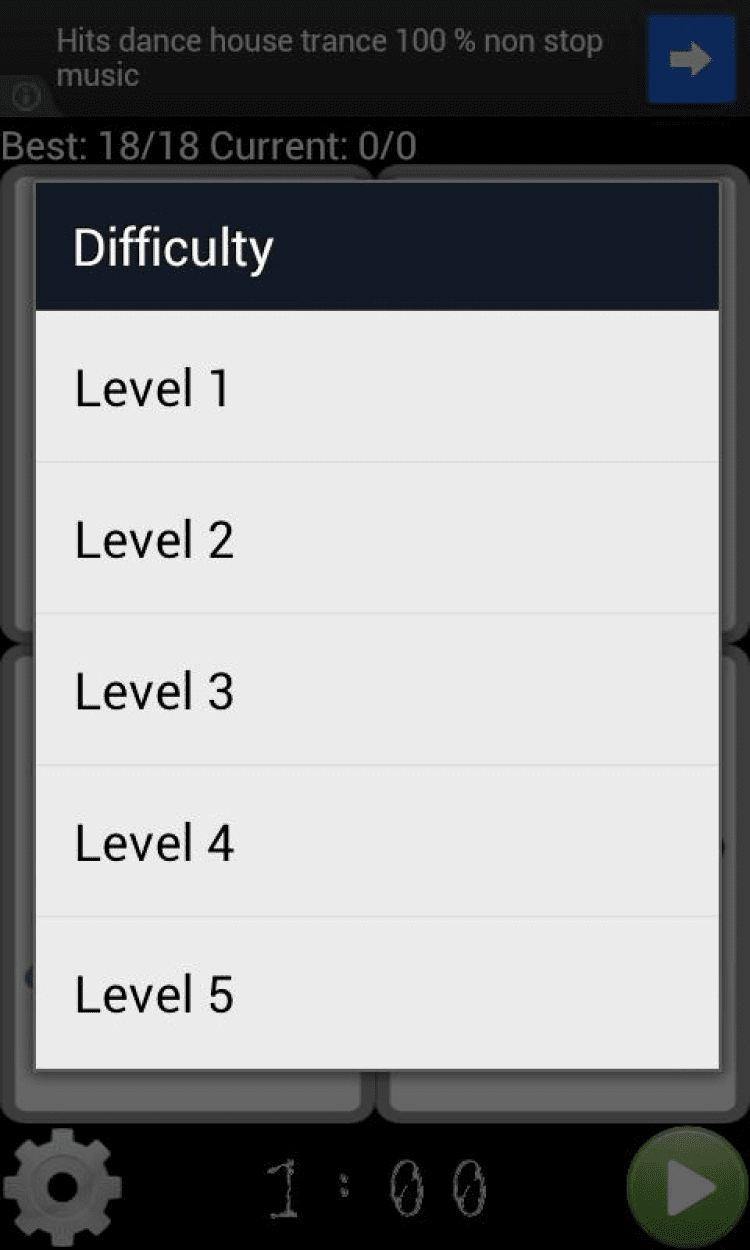Select Level 1 difficulty
This screenshot has width=750, height=1250.
376,387
